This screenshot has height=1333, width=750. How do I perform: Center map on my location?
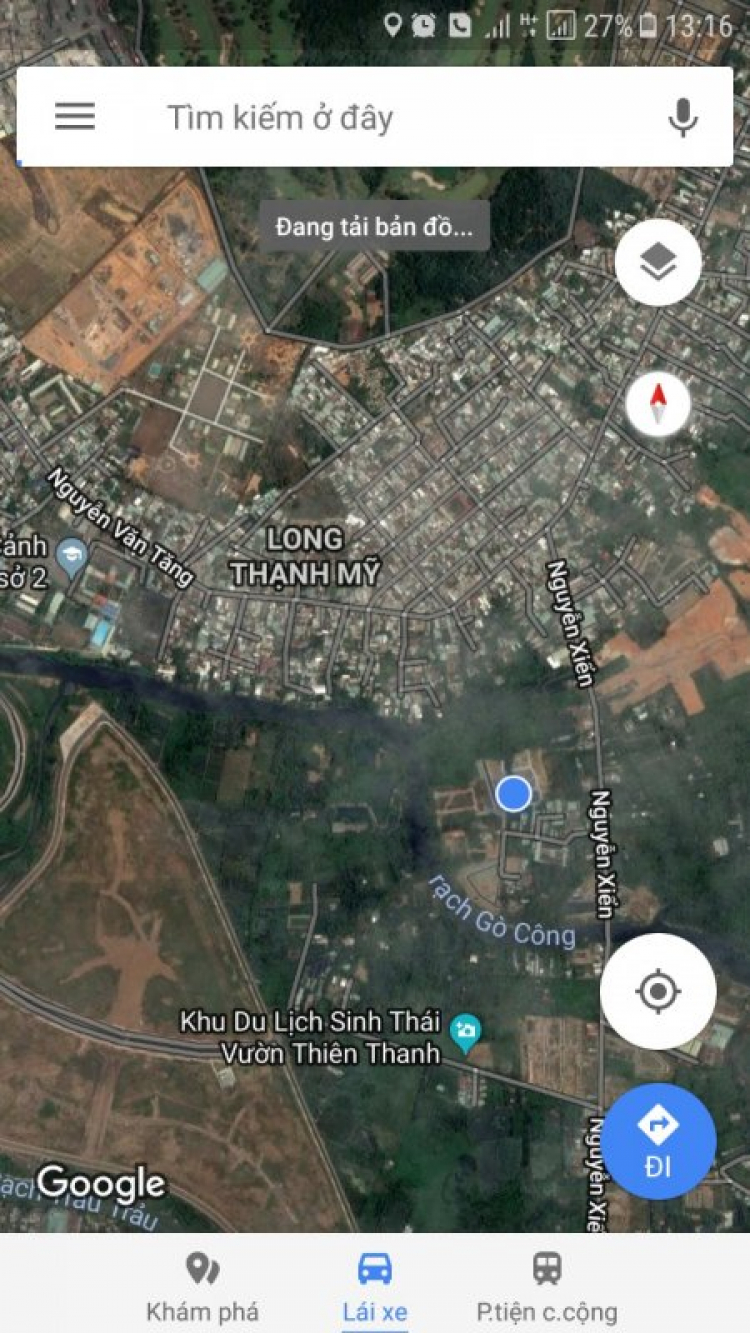pyautogui.click(x=658, y=991)
